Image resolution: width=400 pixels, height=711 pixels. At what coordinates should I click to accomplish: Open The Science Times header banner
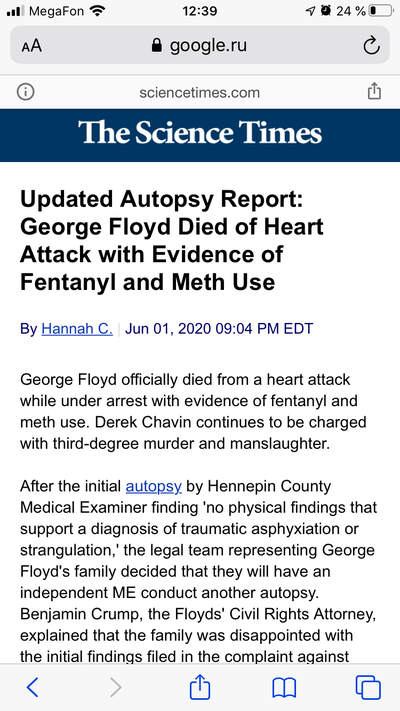point(200,135)
